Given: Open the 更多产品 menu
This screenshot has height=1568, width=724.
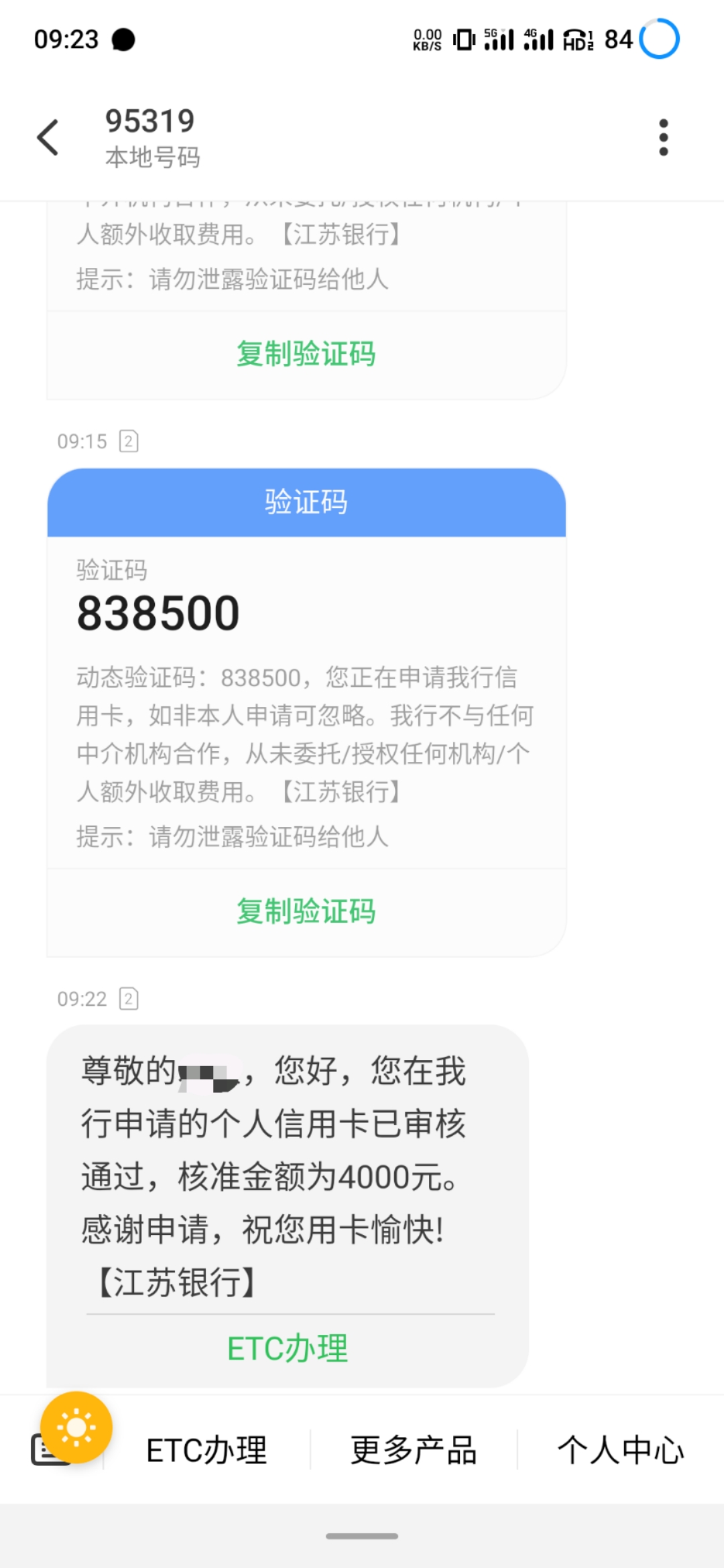Looking at the screenshot, I should pyautogui.click(x=414, y=1450).
